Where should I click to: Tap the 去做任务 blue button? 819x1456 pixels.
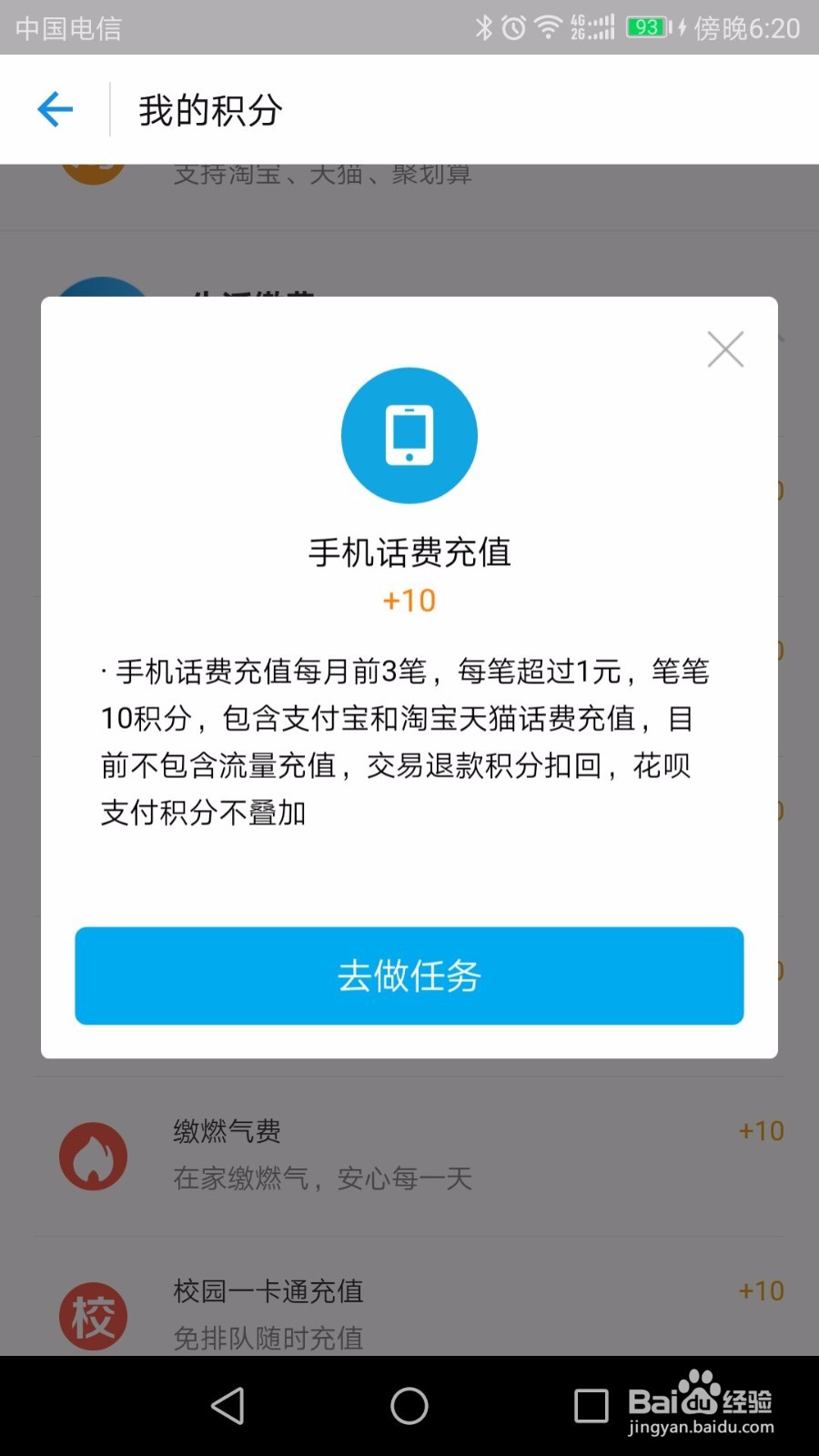click(409, 976)
